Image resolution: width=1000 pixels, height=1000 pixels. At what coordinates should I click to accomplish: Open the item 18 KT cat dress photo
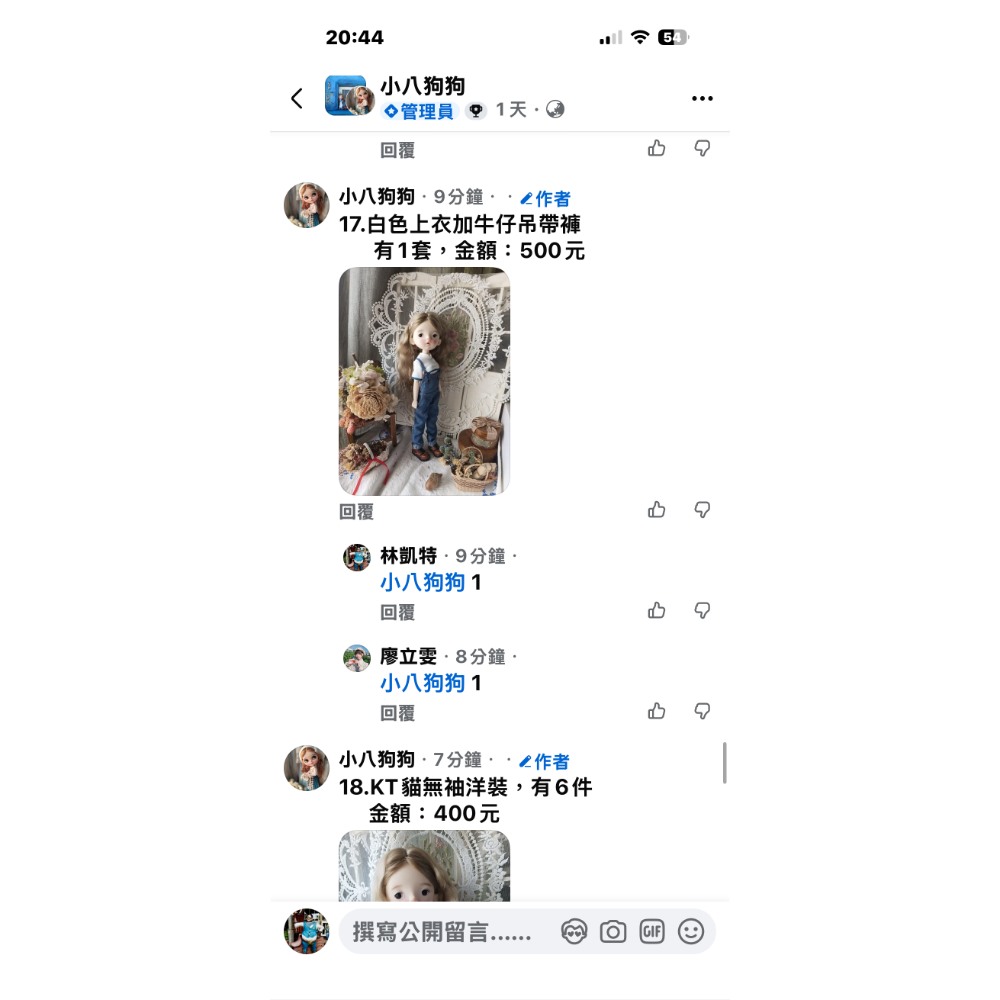coord(424,866)
